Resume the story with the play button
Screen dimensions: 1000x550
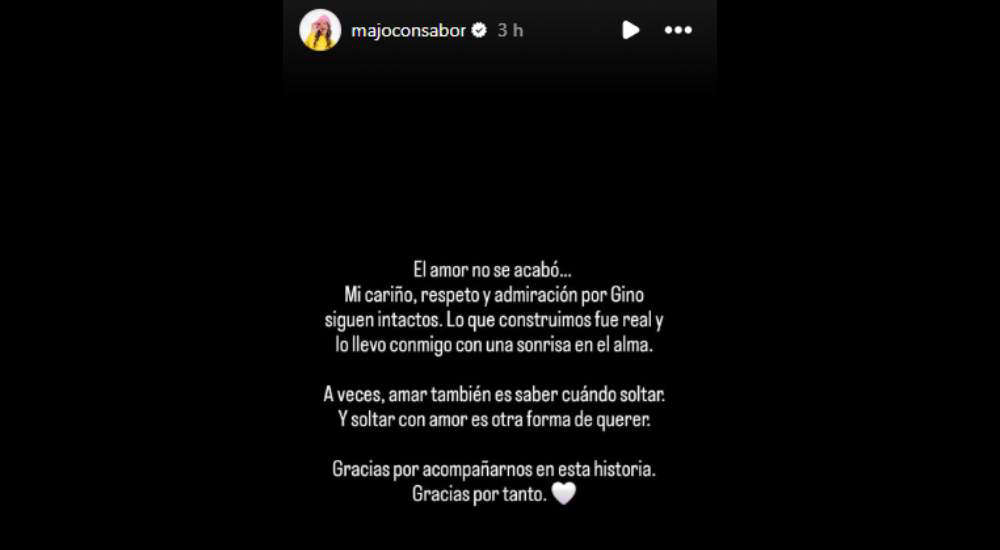tap(630, 30)
